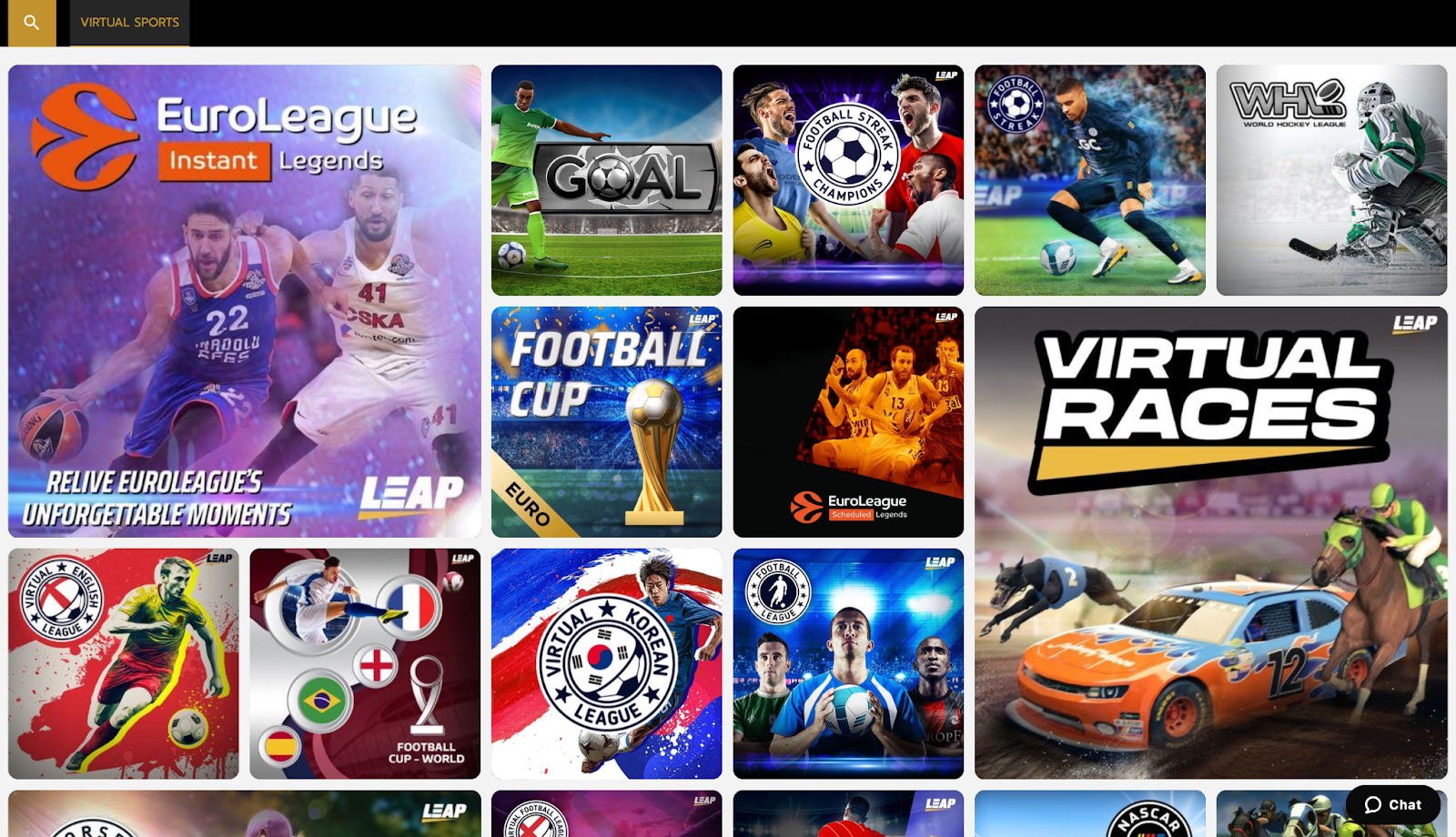
Task: Launch the Virtual Races game
Action: click(1210, 542)
